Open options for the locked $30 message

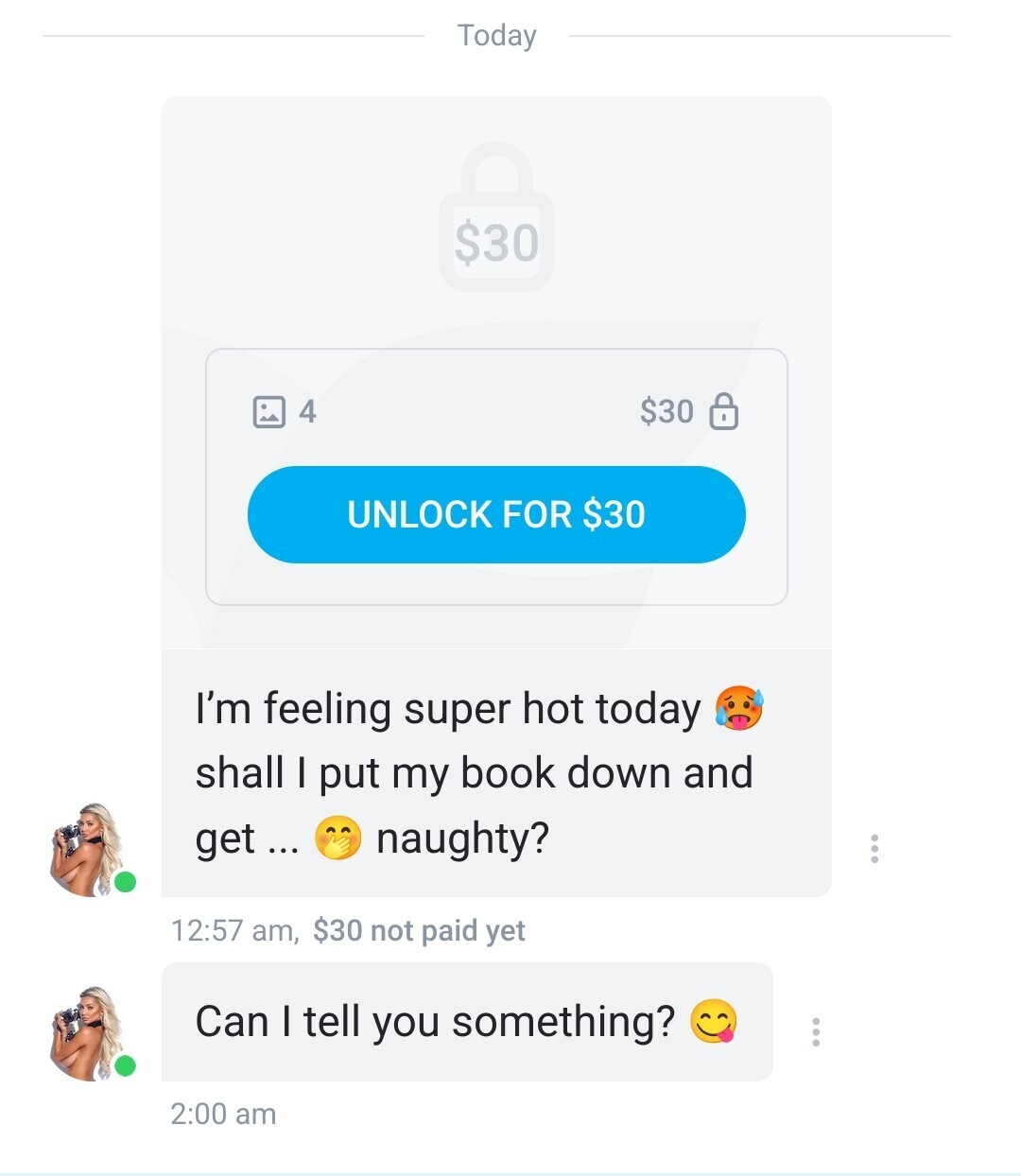coord(874,848)
